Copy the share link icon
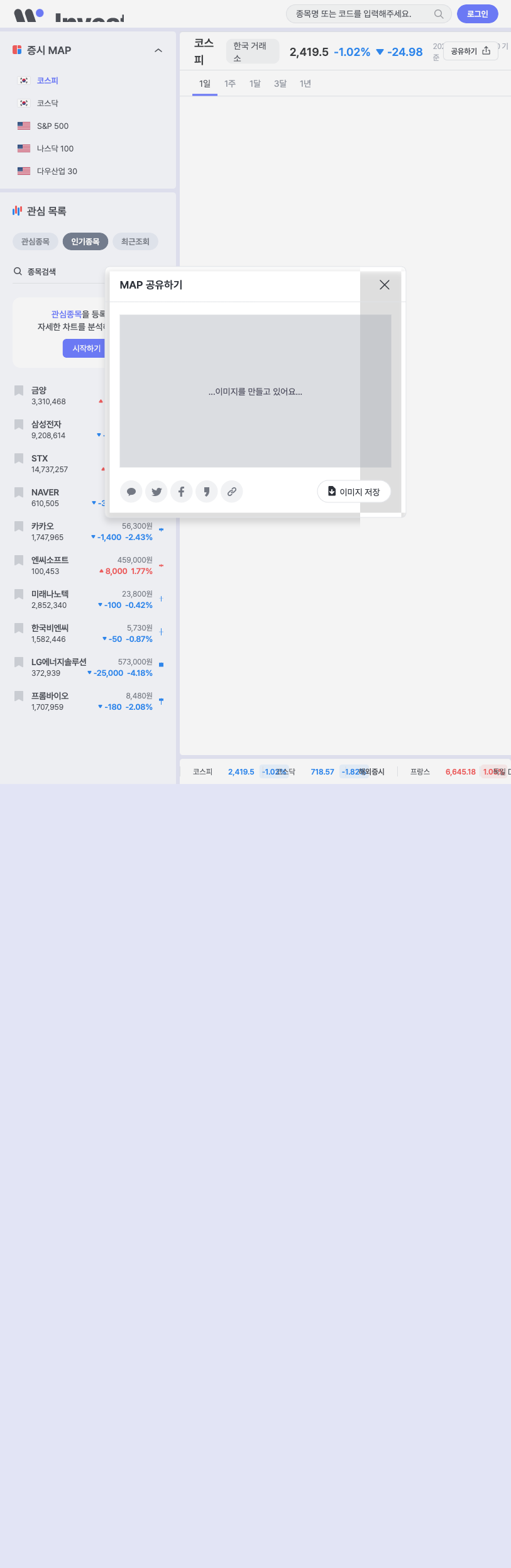 (x=232, y=492)
